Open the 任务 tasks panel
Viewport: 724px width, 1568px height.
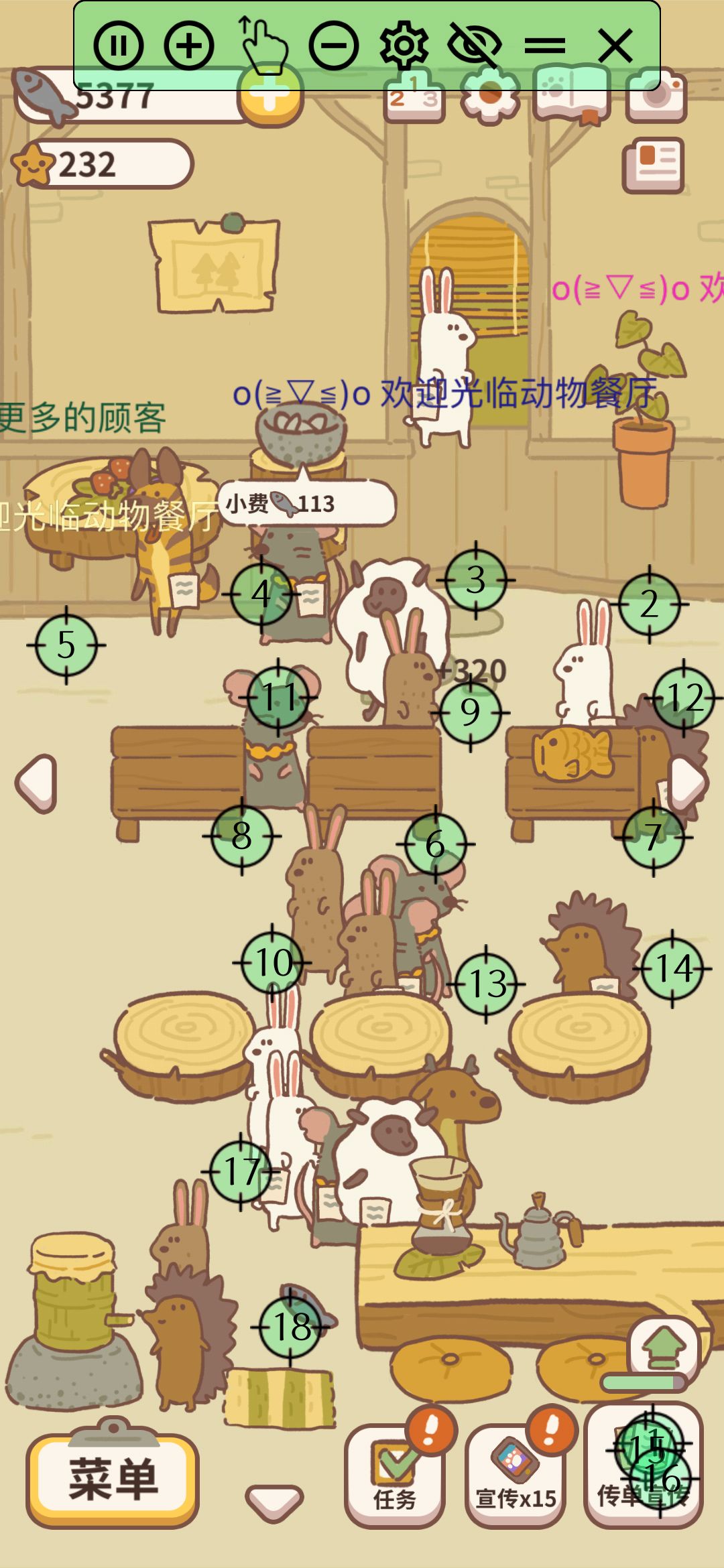point(394,1474)
